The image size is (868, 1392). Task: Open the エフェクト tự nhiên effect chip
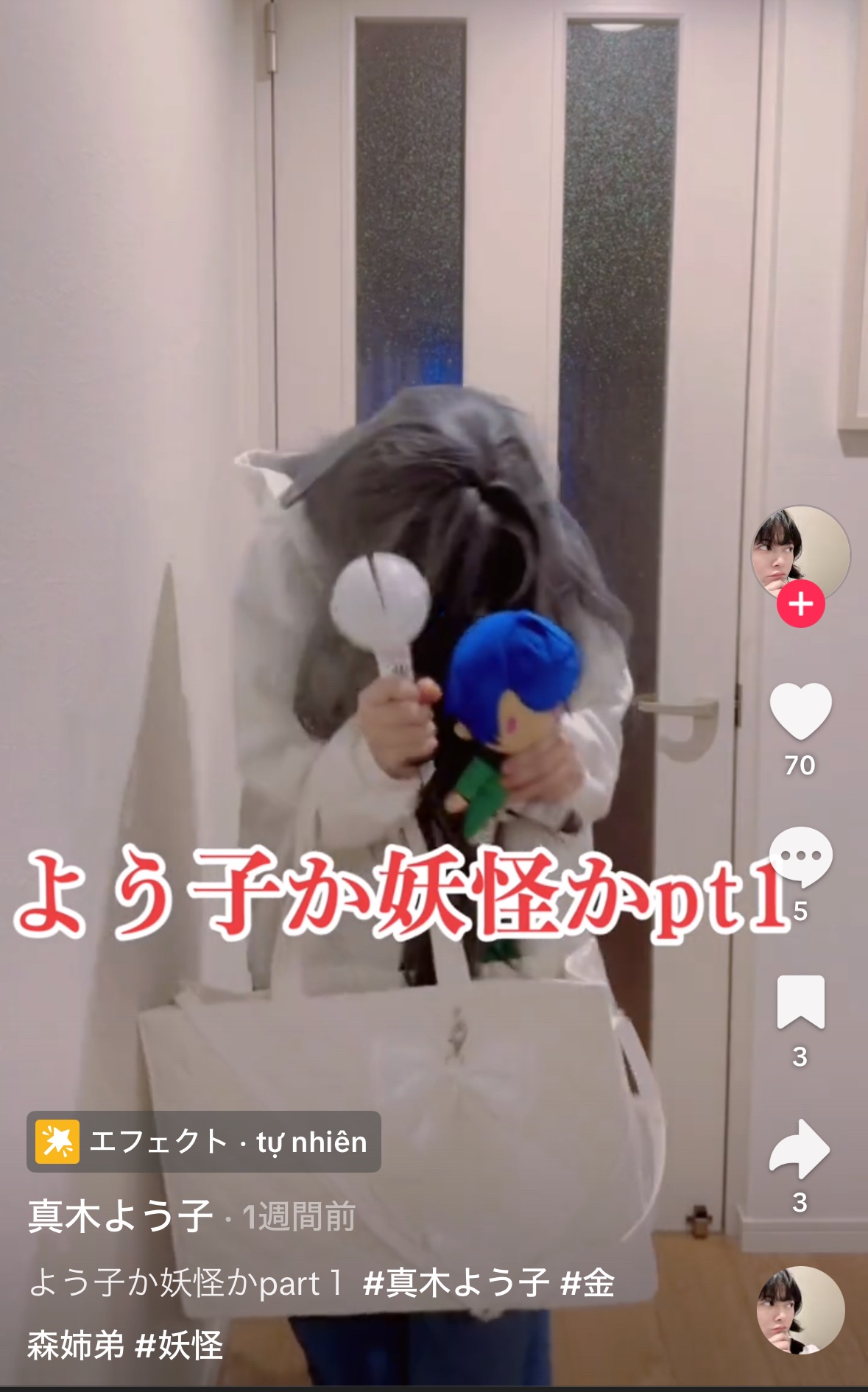point(204,1142)
